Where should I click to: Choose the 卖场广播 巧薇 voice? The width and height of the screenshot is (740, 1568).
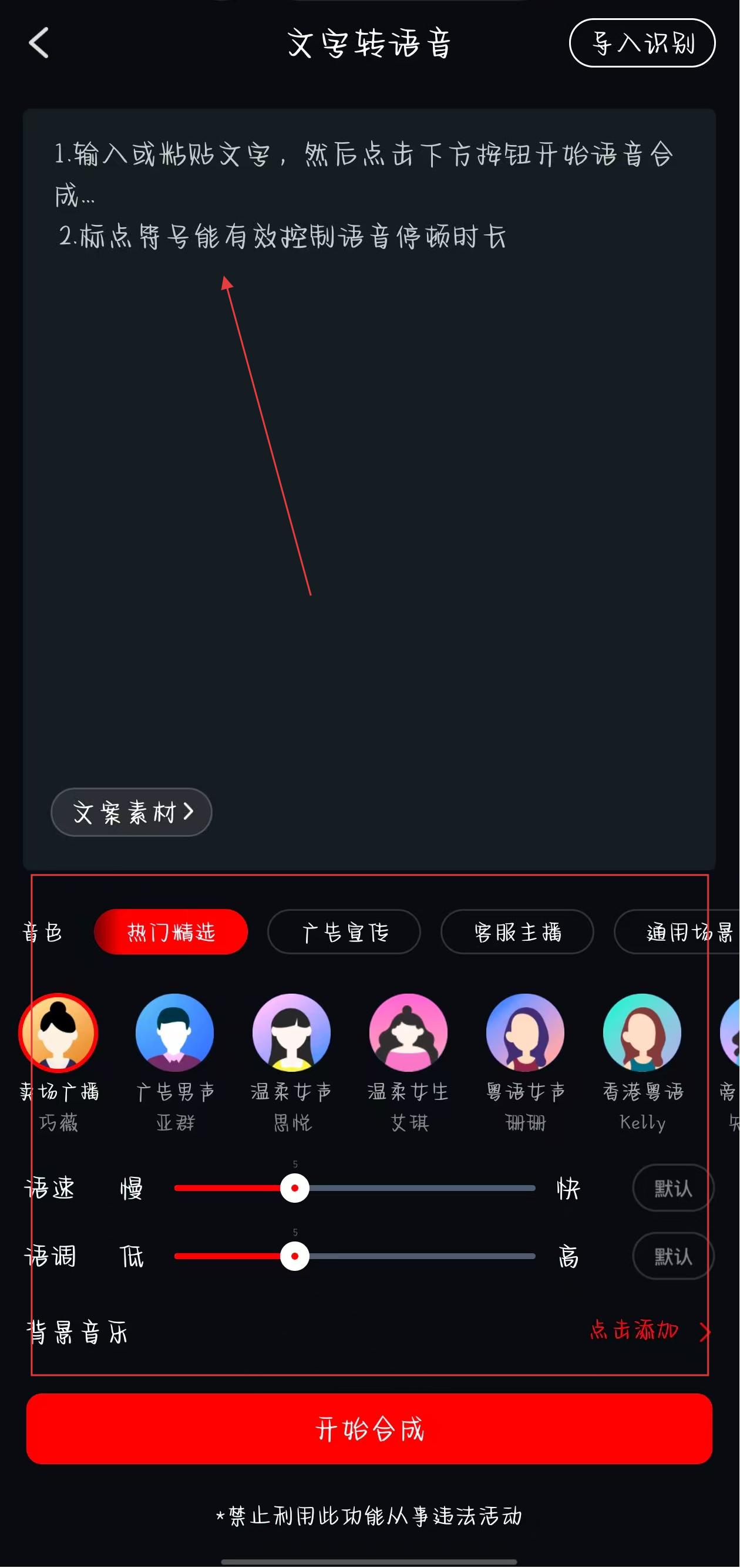tap(58, 1032)
